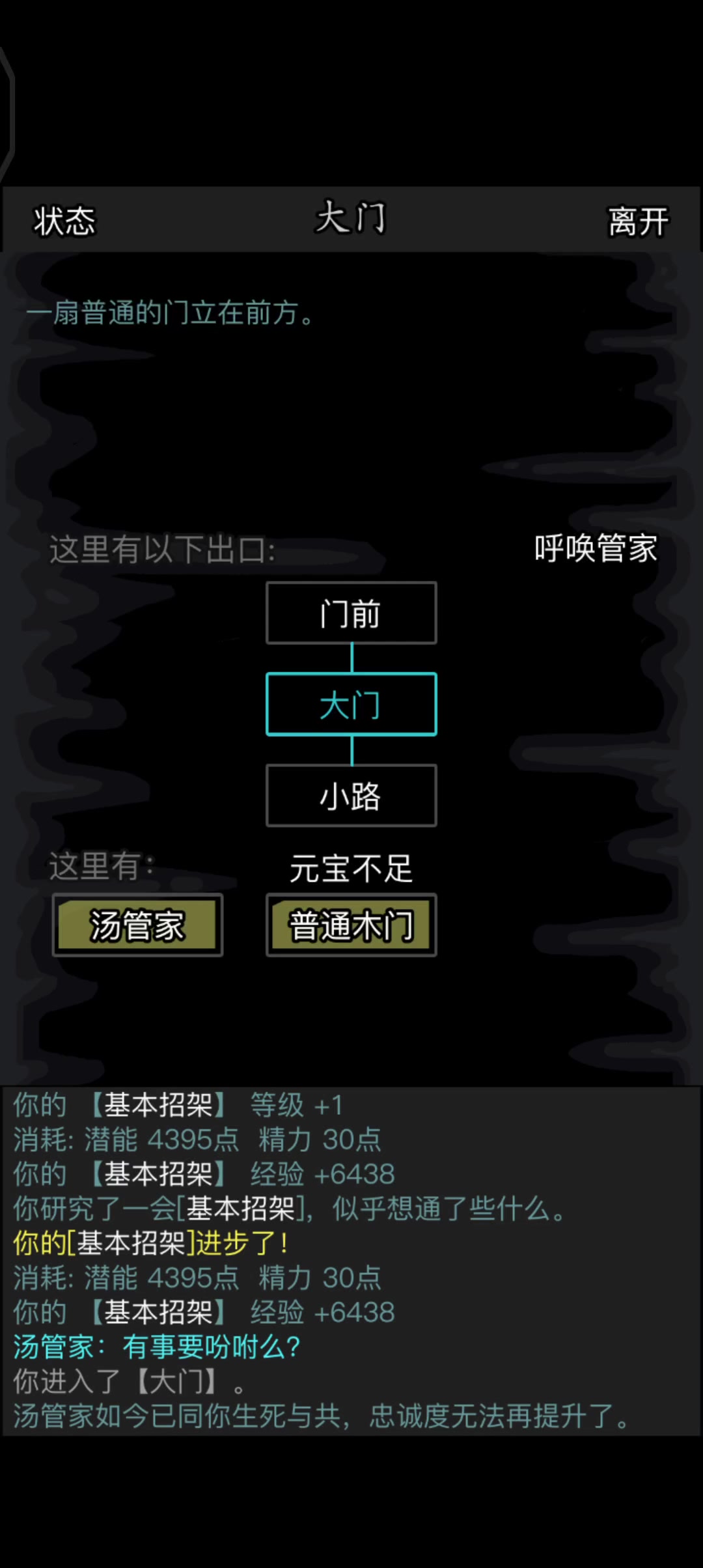Go to the 门前 exit
This screenshot has width=703, height=1568.
[x=351, y=613]
